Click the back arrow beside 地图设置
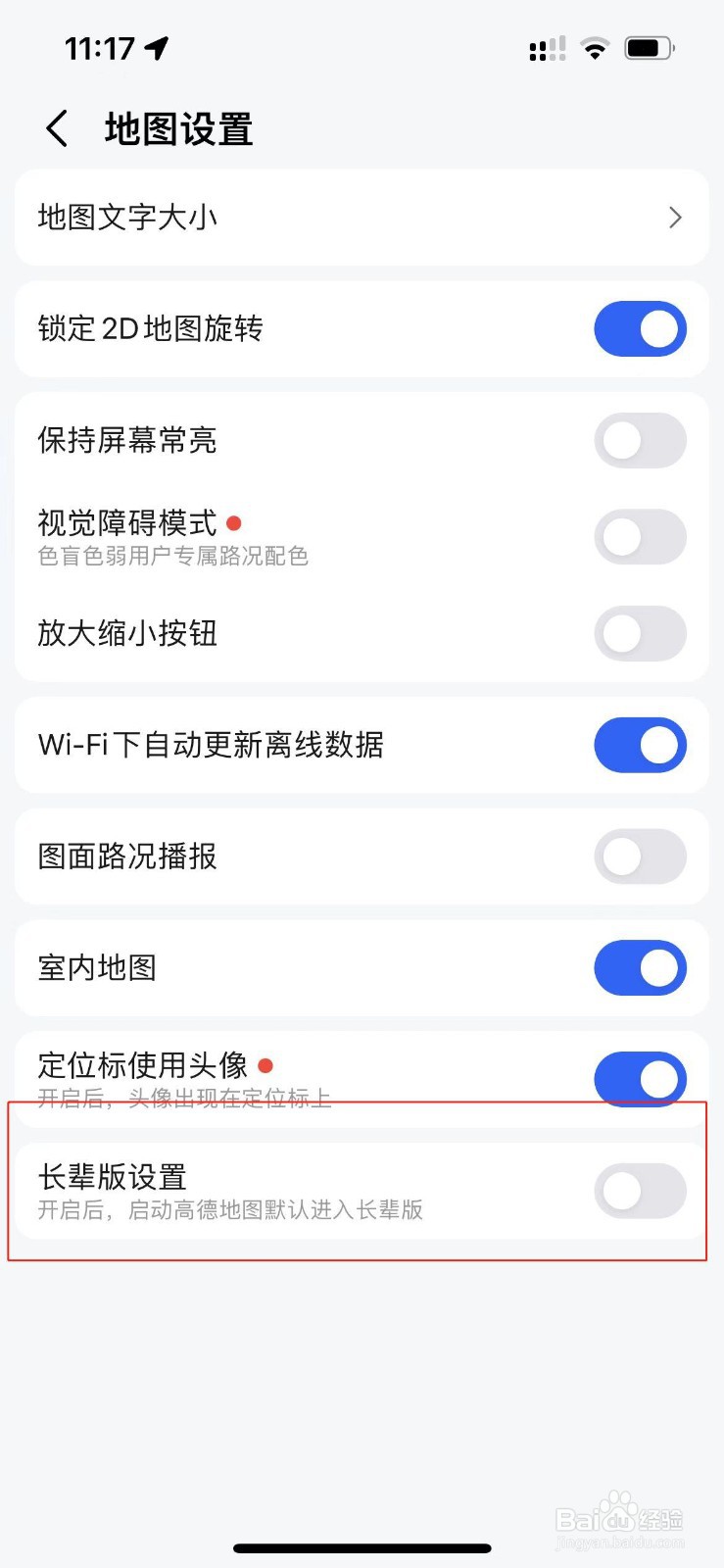 coord(56,127)
